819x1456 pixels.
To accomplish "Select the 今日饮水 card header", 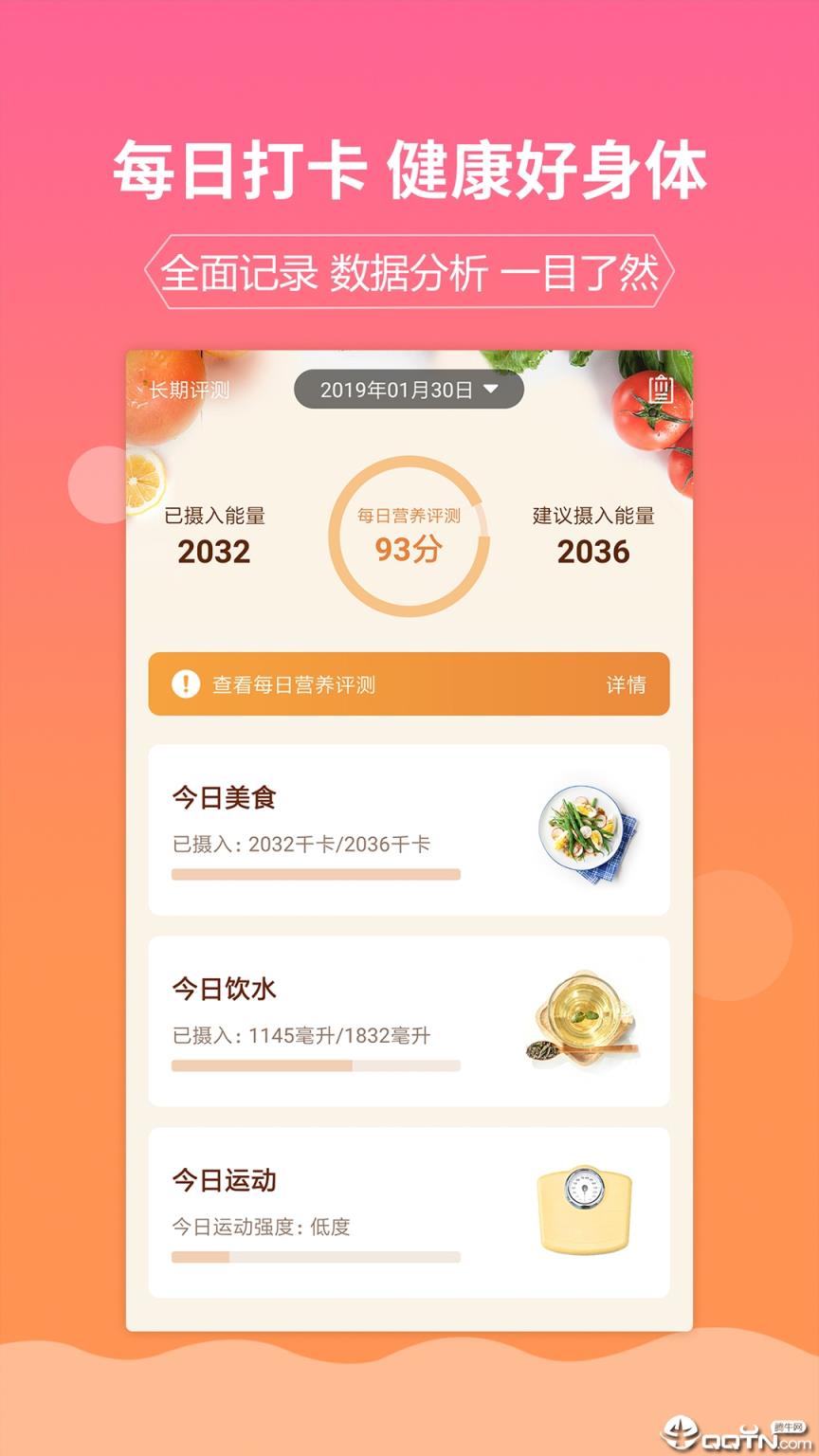I will 223,989.
